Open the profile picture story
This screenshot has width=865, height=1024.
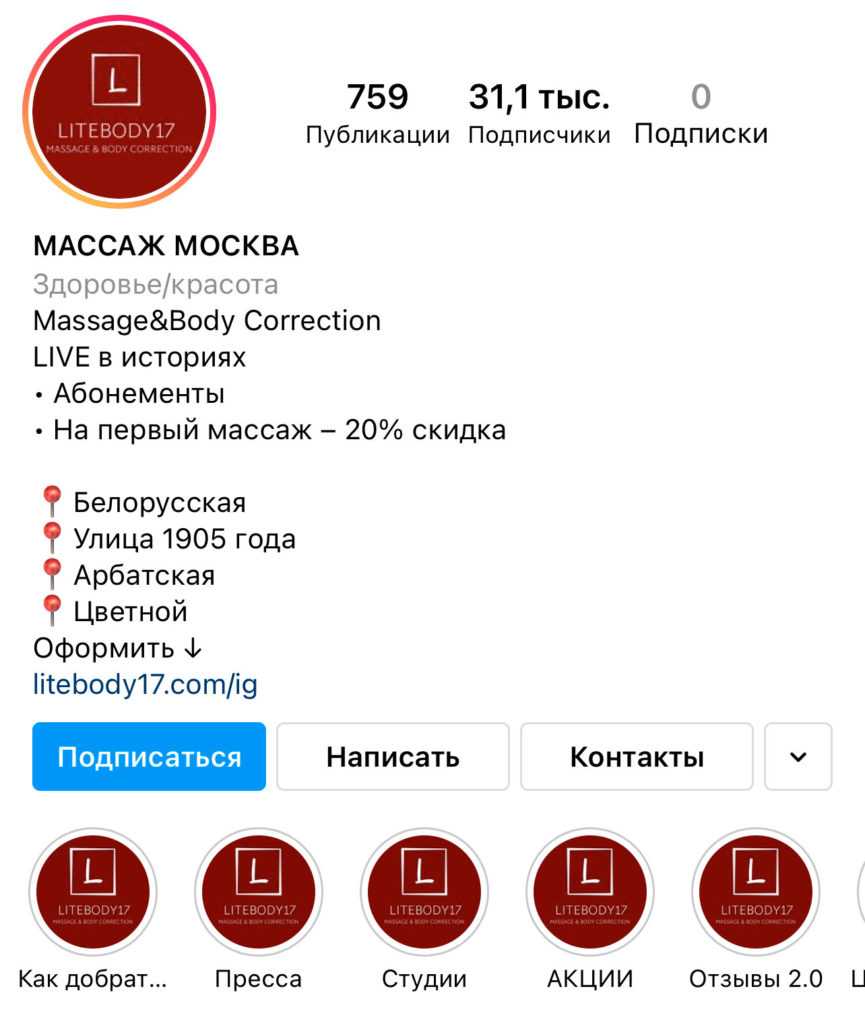[x=119, y=112]
